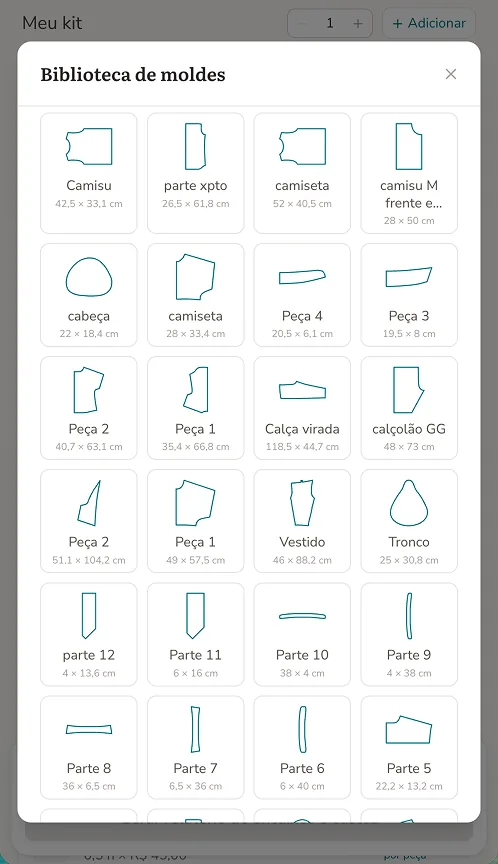The height and width of the screenshot is (864, 498).
Task: Select the Peça 3 mold card
Action: [x=409, y=295]
